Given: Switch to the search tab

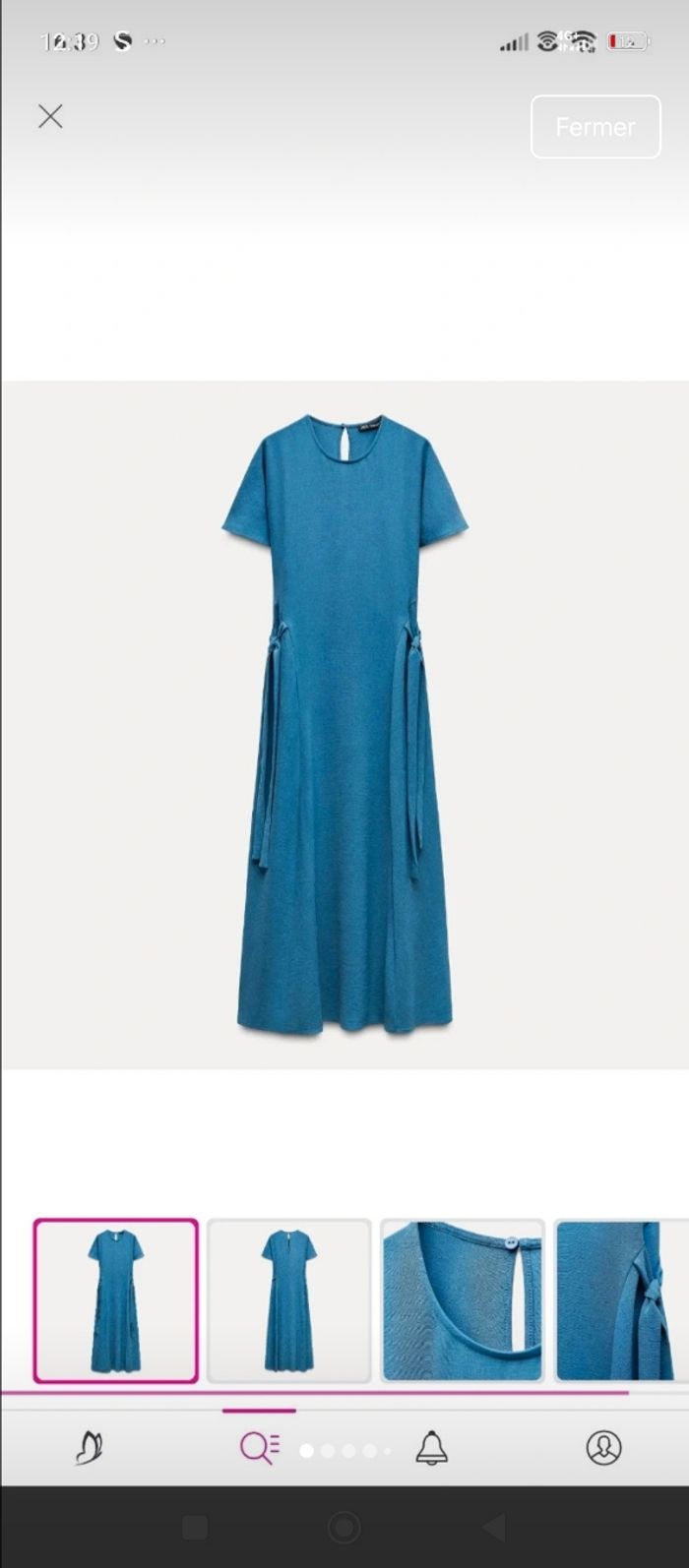Looking at the screenshot, I should coord(260,1447).
